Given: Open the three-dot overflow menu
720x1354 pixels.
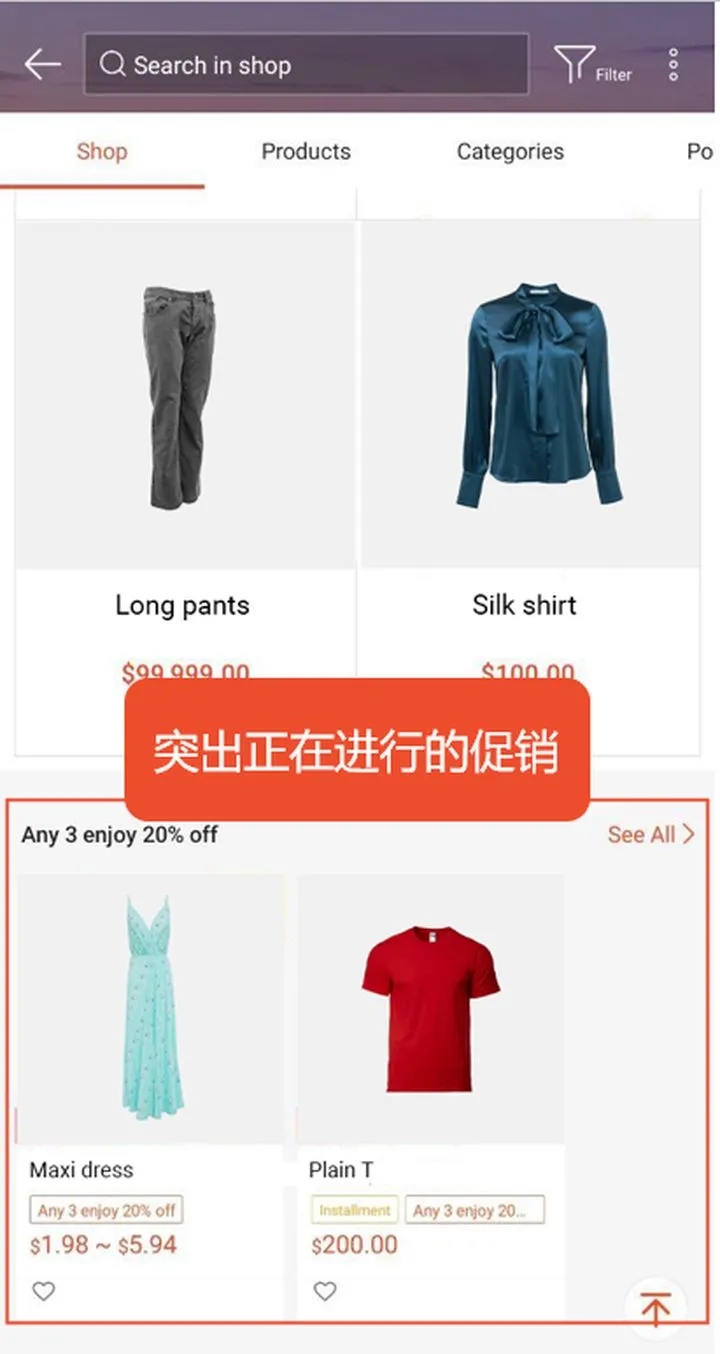Looking at the screenshot, I should click(x=673, y=66).
